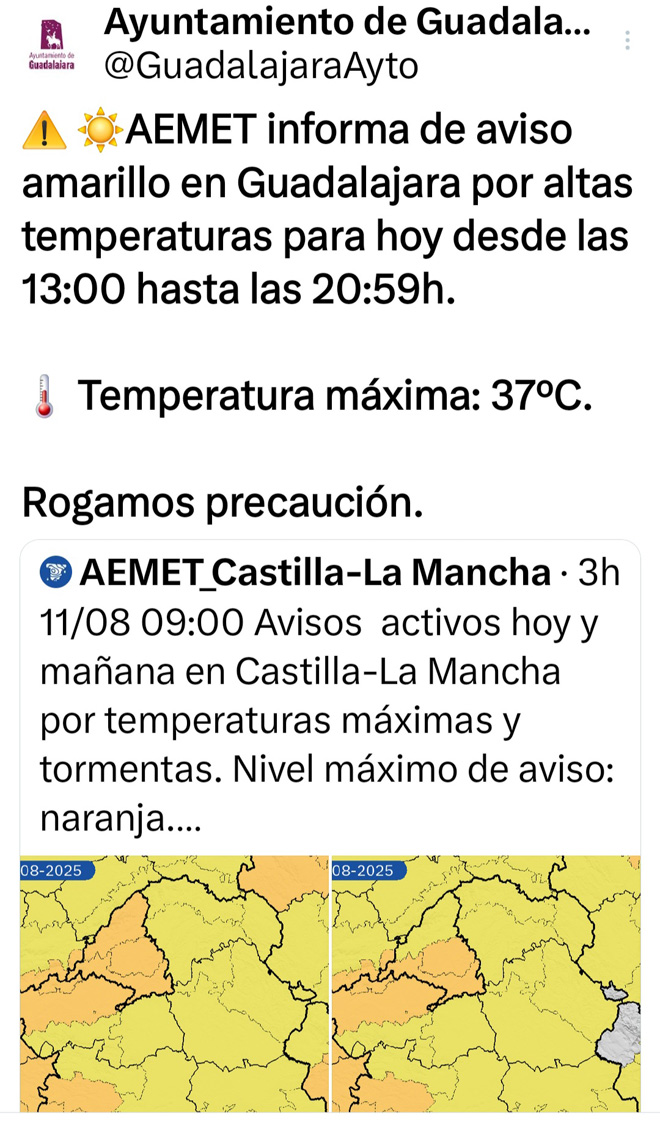Image resolution: width=660 pixels, height=1132 pixels.
Task: View the second warning map image
Action: [x=486, y=983]
